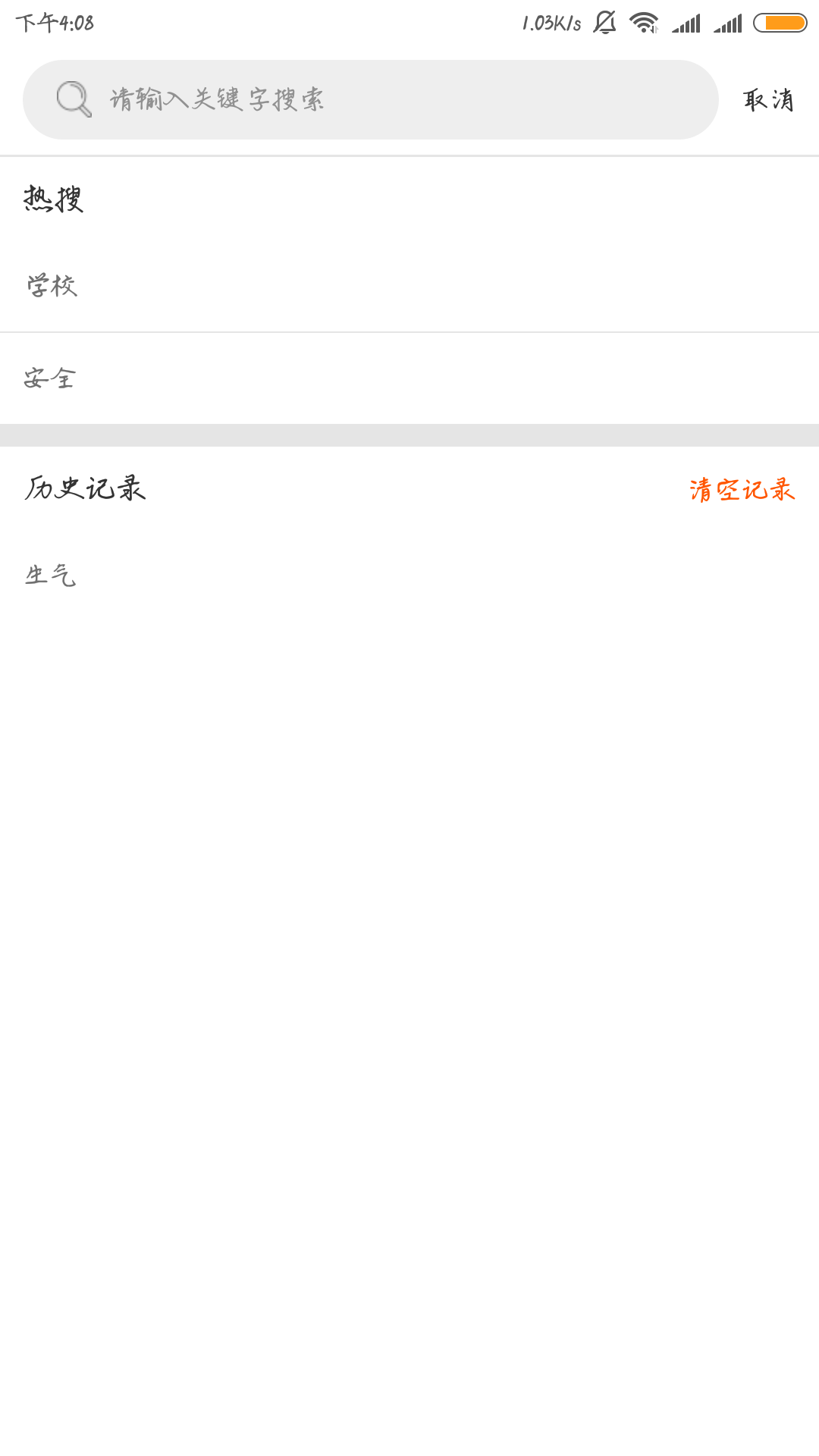This screenshot has height=1456, width=819.
Task: Click the magnifier search icon
Action: 72,97
